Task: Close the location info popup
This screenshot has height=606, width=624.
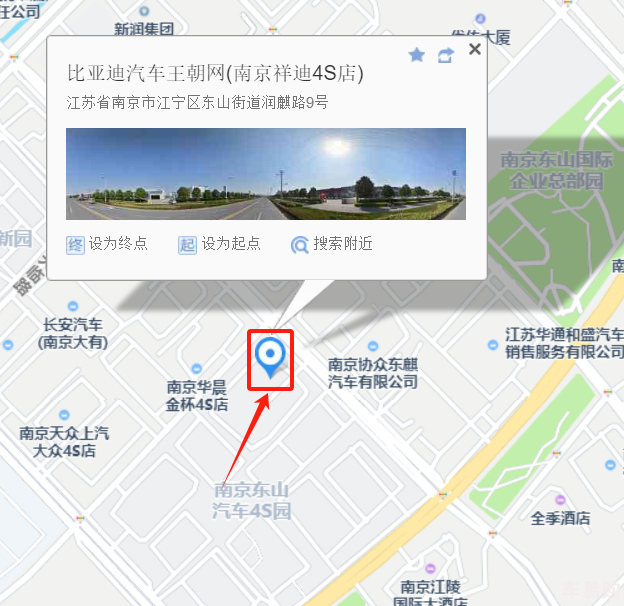Action: click(x=474, y=49)
